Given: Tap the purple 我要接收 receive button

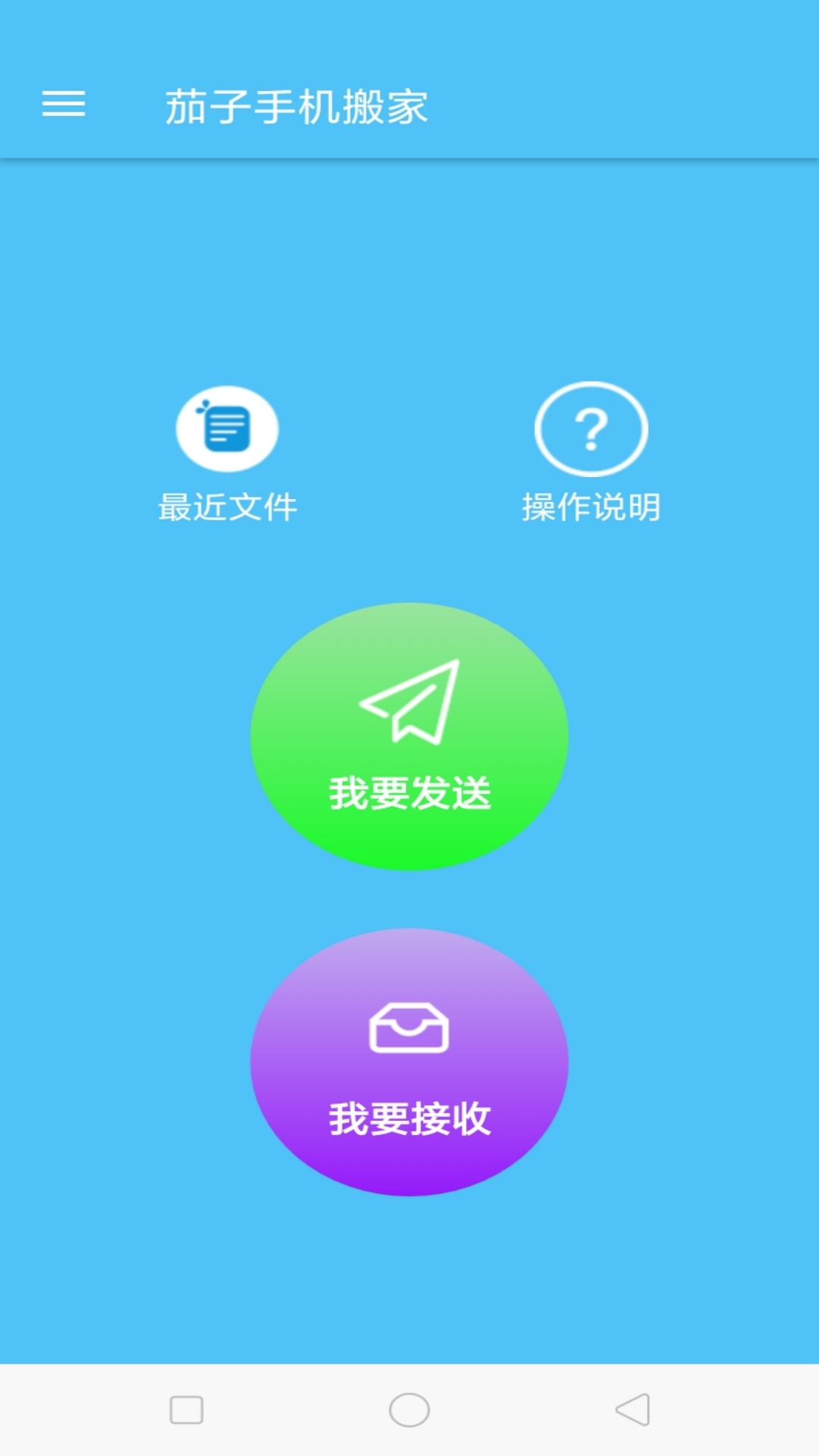Looking at the screenshot, I should [409, 1062].
